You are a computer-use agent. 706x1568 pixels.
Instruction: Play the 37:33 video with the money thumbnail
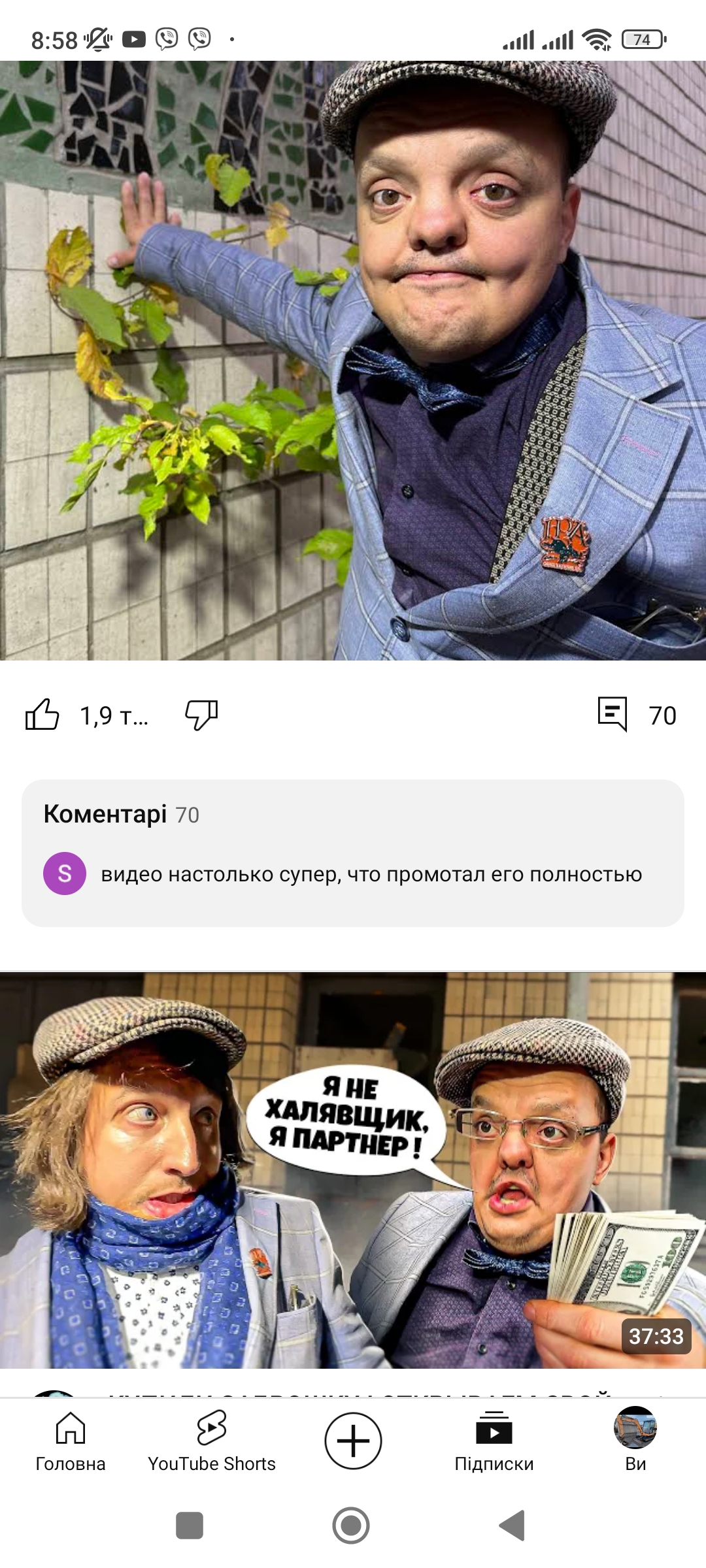click(x=353, y=1169)
